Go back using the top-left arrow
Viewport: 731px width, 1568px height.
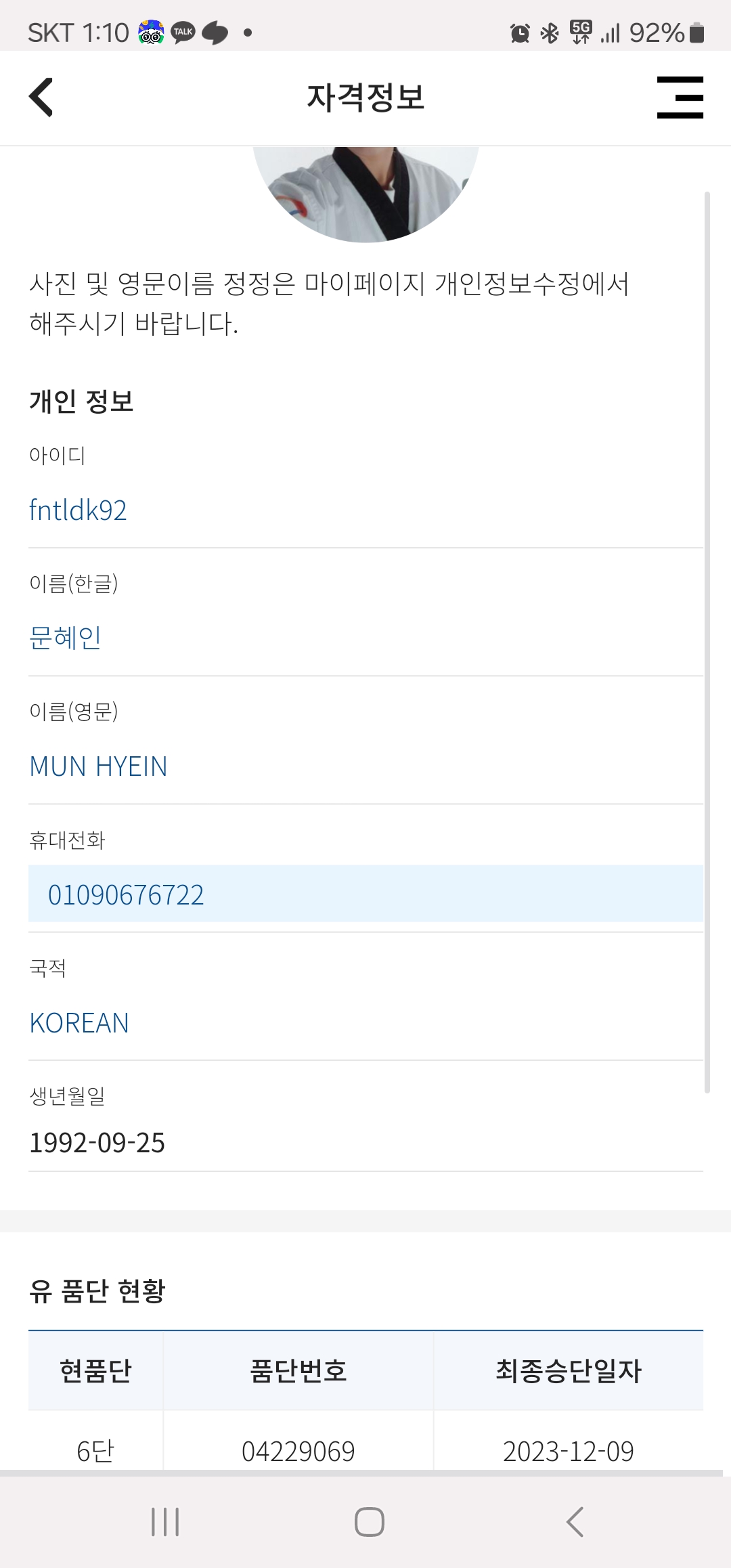[x=41, y=97]
